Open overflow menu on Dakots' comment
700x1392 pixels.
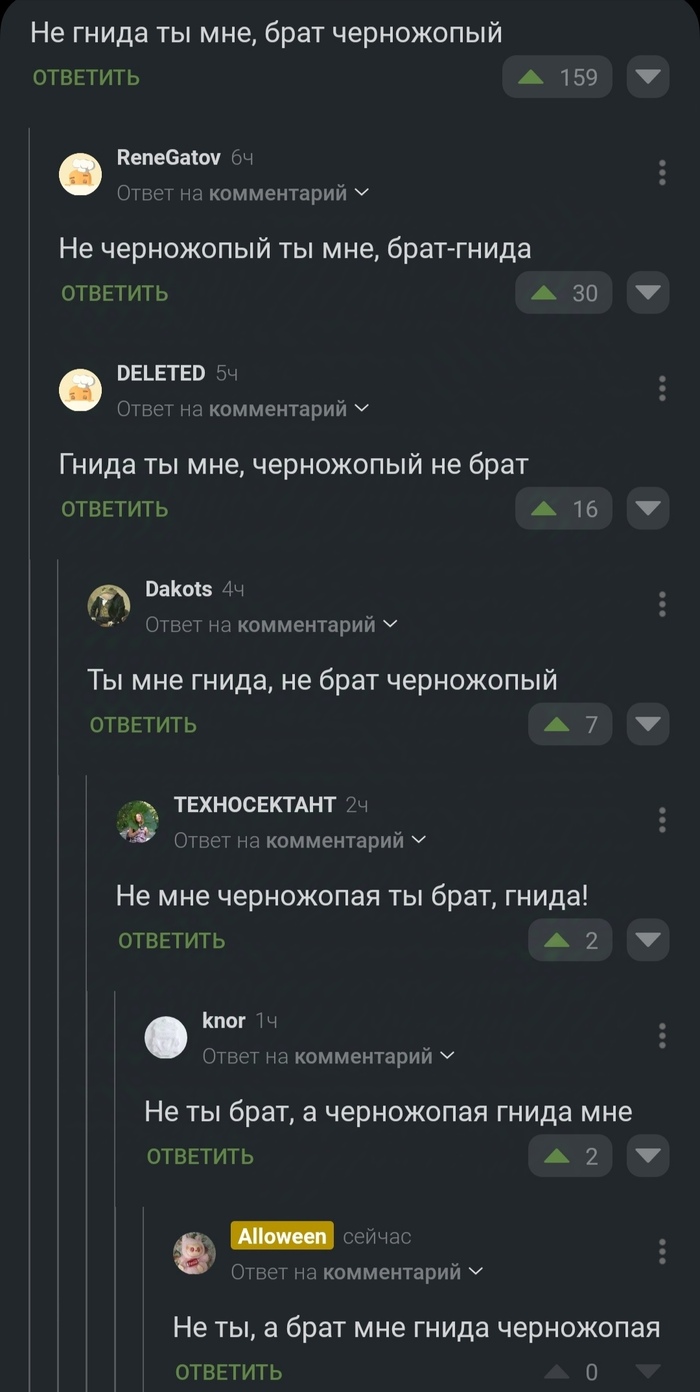coord(662,605)
